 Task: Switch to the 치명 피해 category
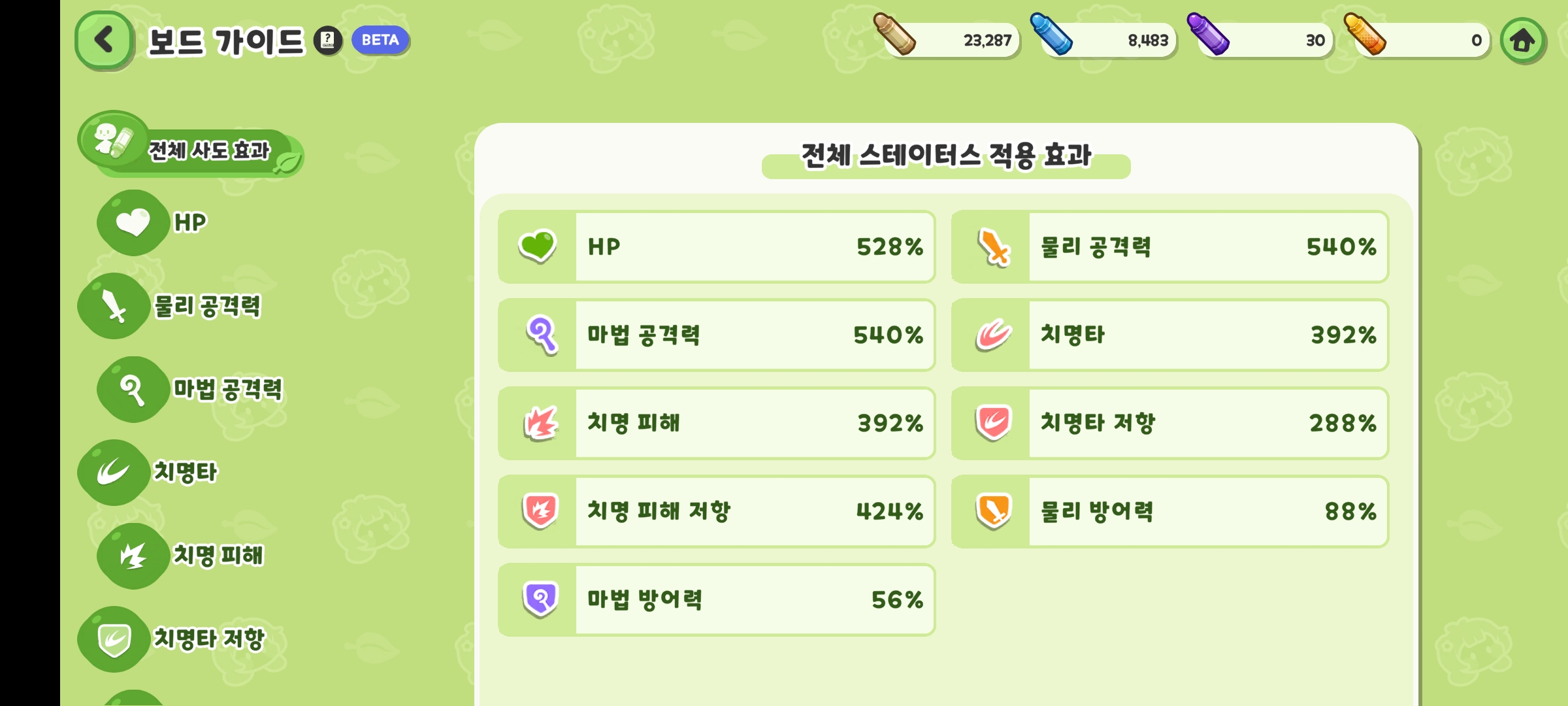pos(182,556)
